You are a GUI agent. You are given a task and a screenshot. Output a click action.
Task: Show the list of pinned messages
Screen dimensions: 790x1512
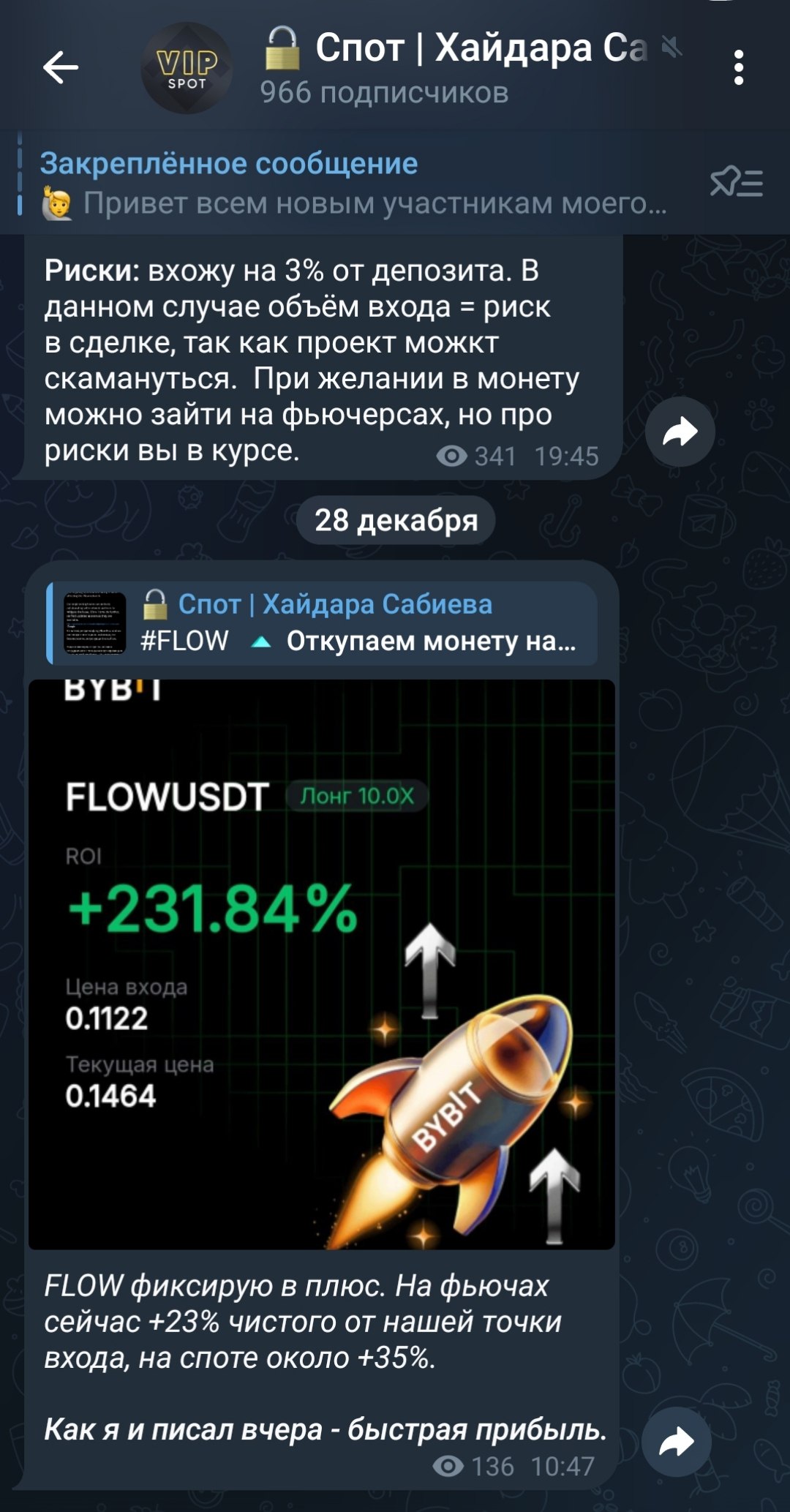(737, 182)
